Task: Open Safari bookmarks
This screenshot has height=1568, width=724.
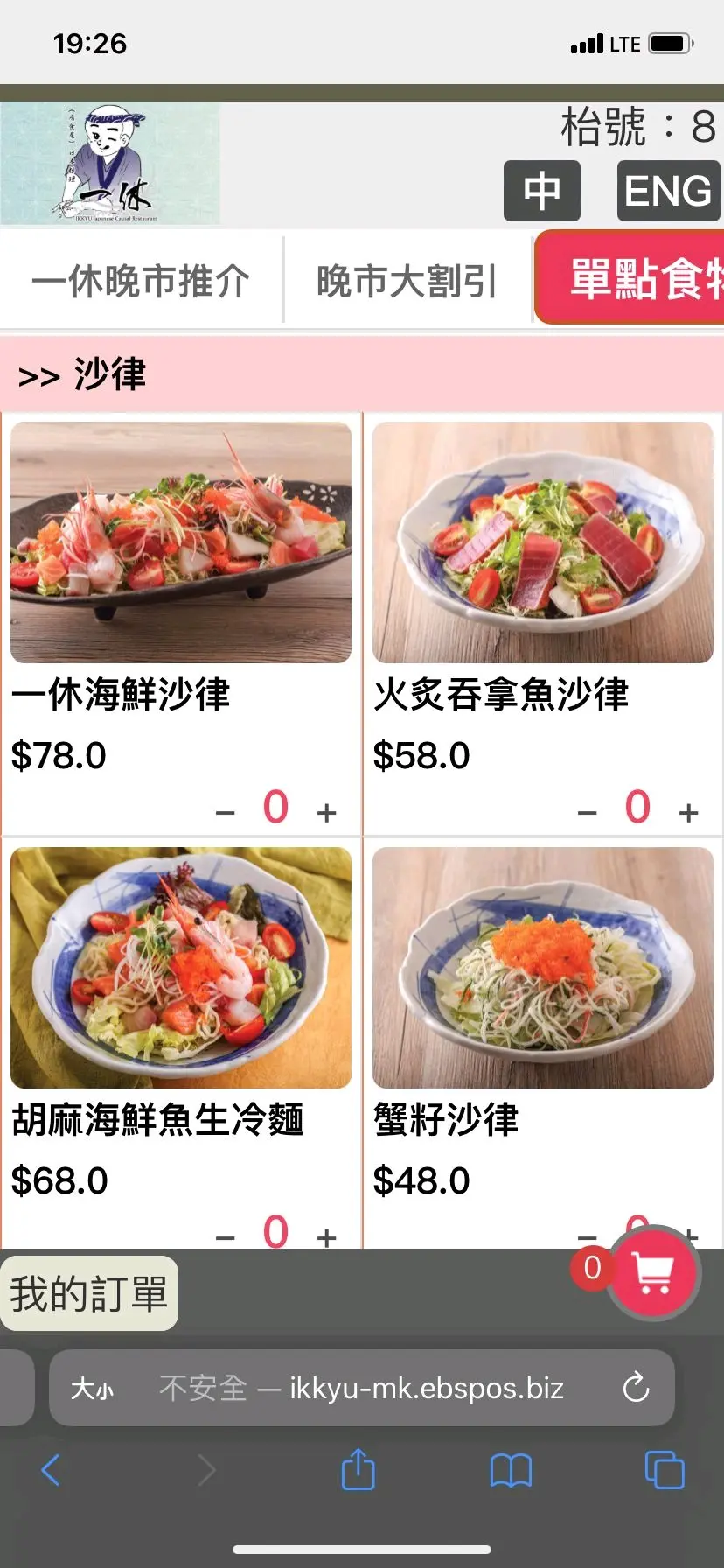Action: click(511, 1470)
